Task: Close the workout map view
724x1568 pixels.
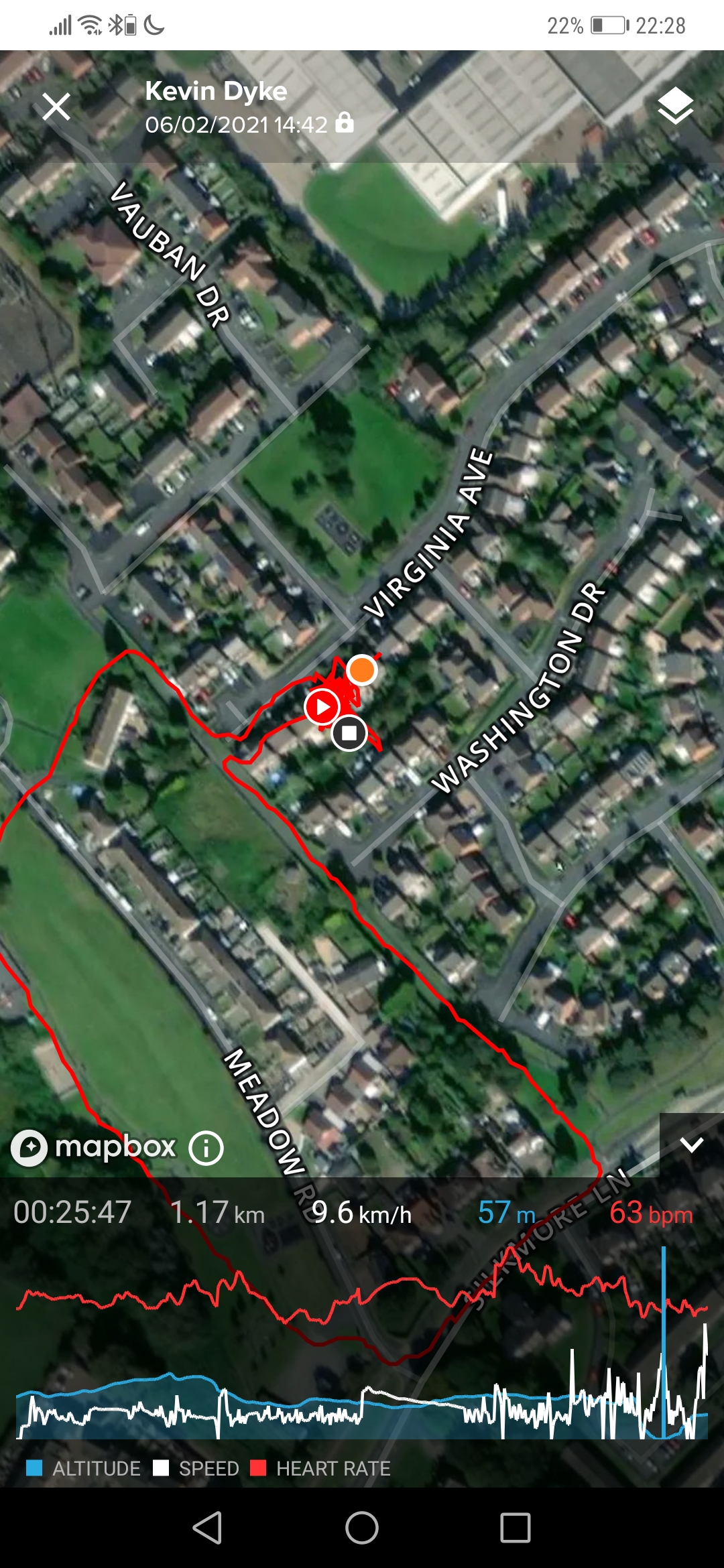Action: point(56,107)
